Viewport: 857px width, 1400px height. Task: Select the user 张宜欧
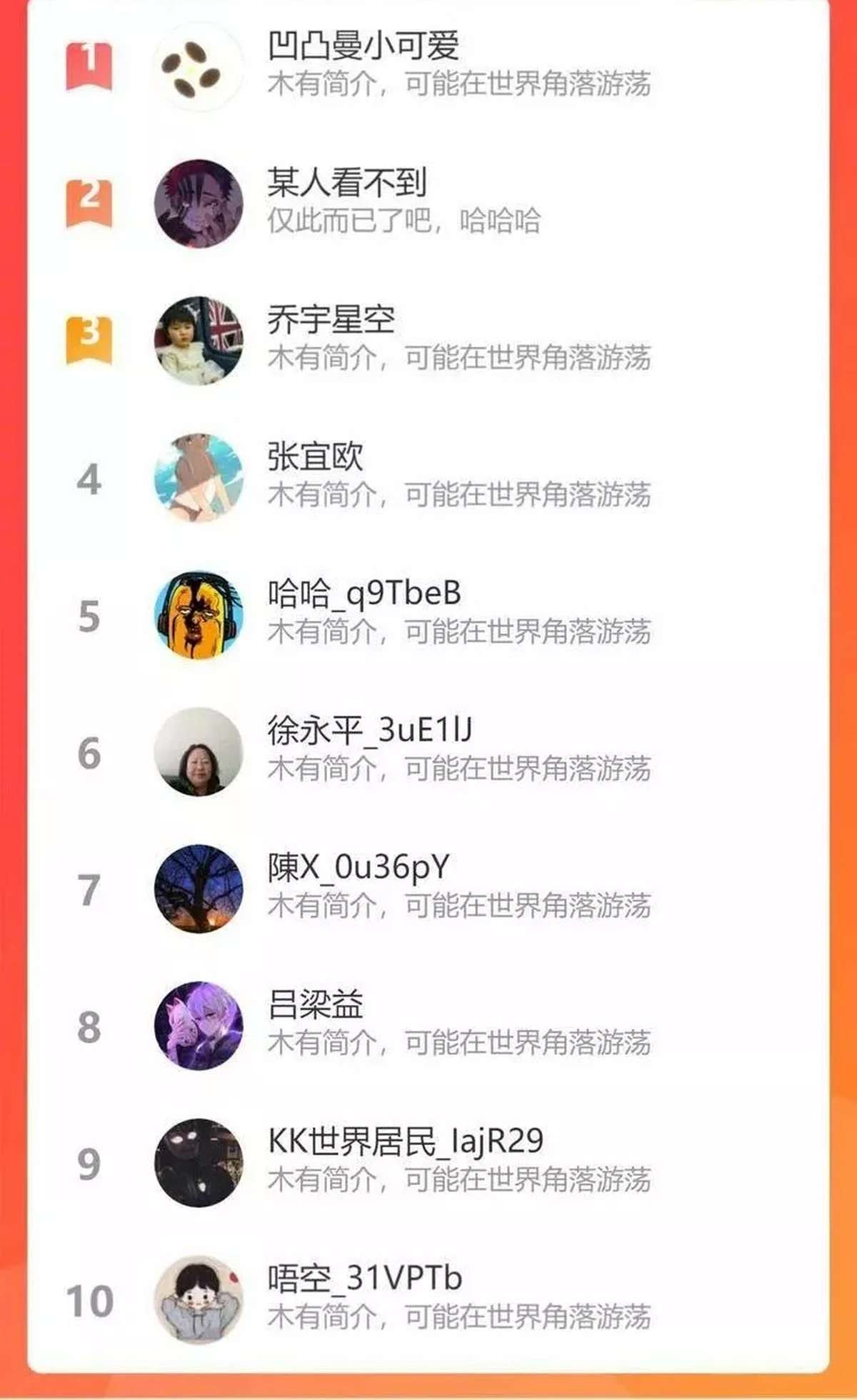click(x=428, y=478)
